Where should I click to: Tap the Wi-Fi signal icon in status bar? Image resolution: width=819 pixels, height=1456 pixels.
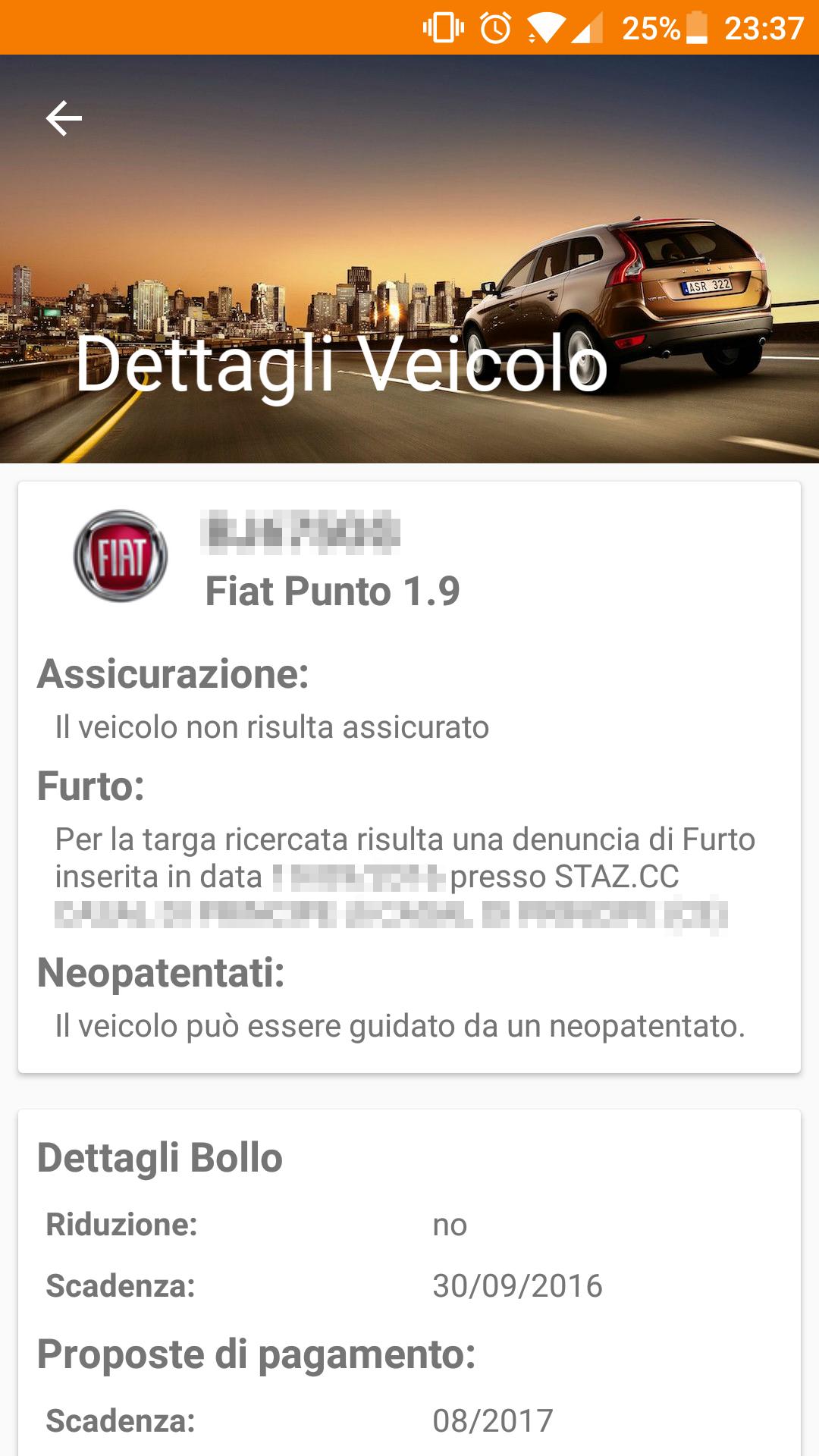pos(544,27)
